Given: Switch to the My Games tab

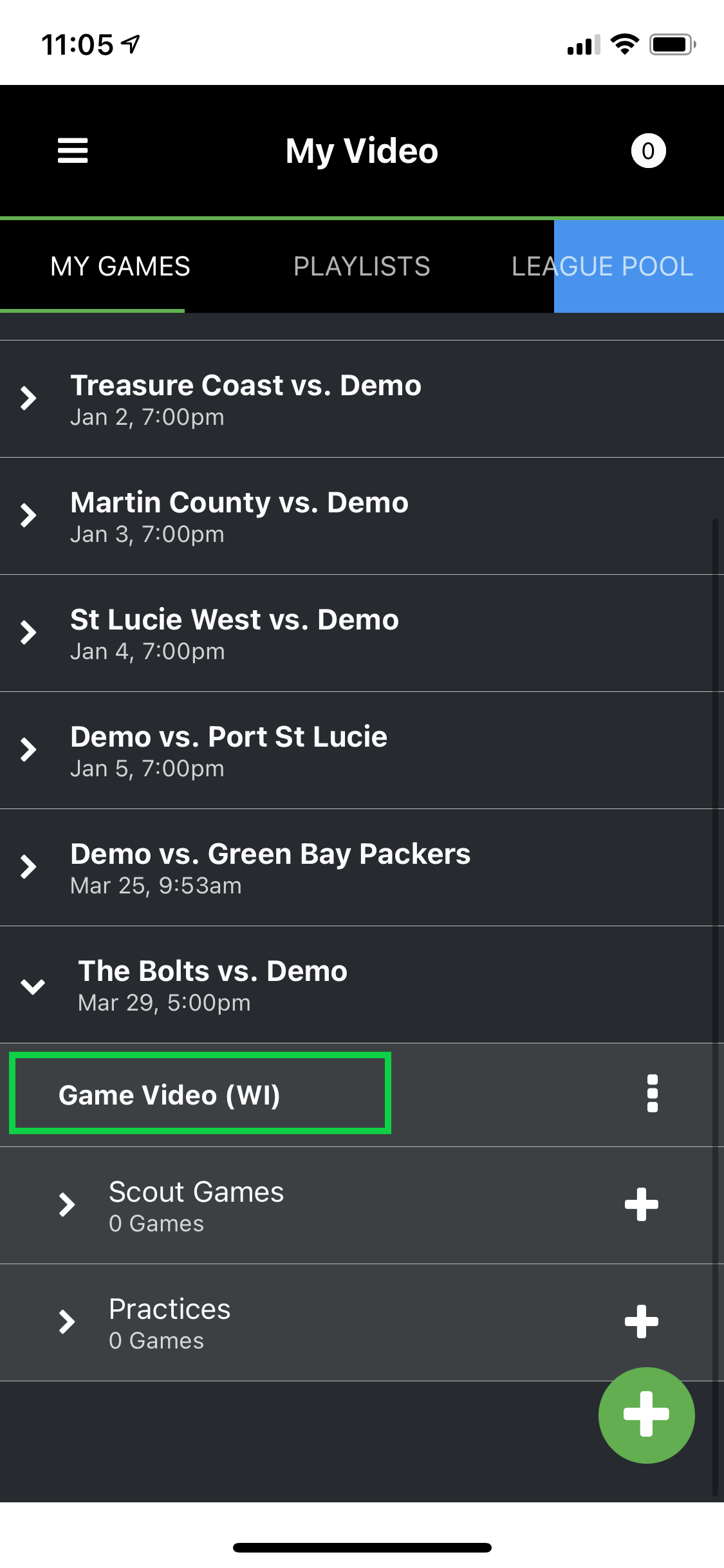Looking at the screenshot, I should point(120,266).
